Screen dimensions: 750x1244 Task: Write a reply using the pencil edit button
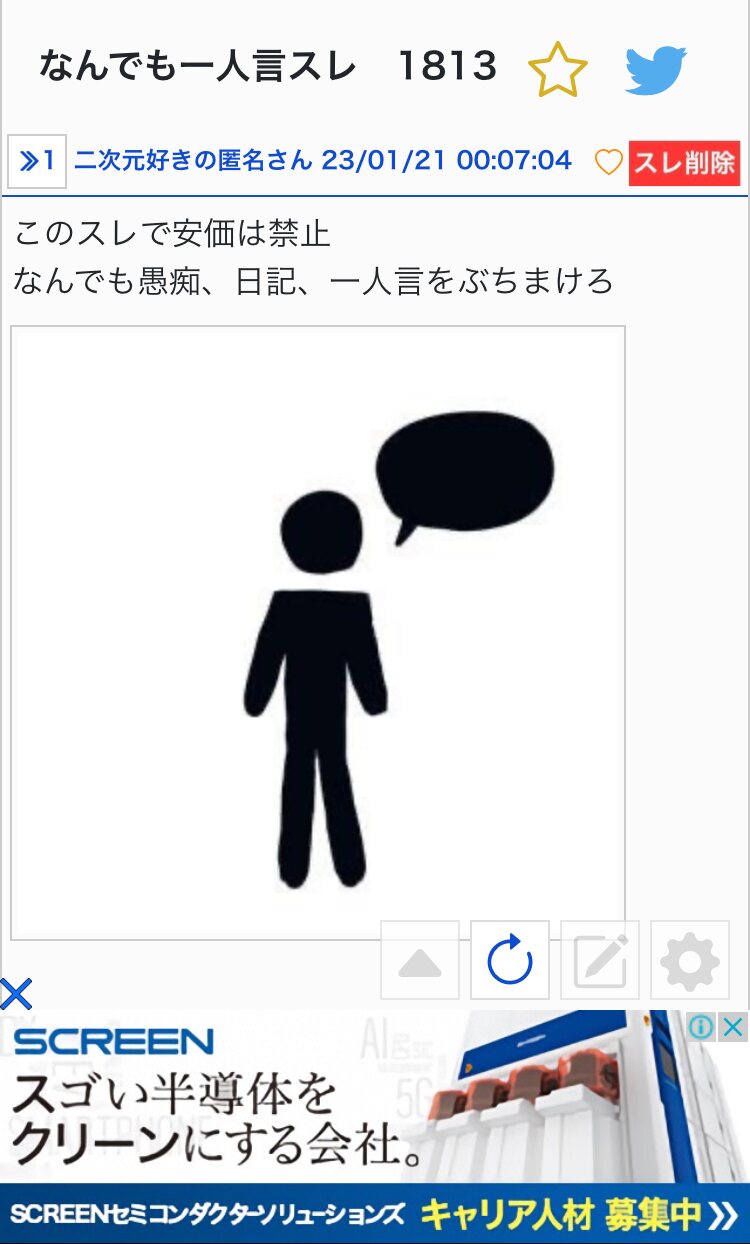600,961
